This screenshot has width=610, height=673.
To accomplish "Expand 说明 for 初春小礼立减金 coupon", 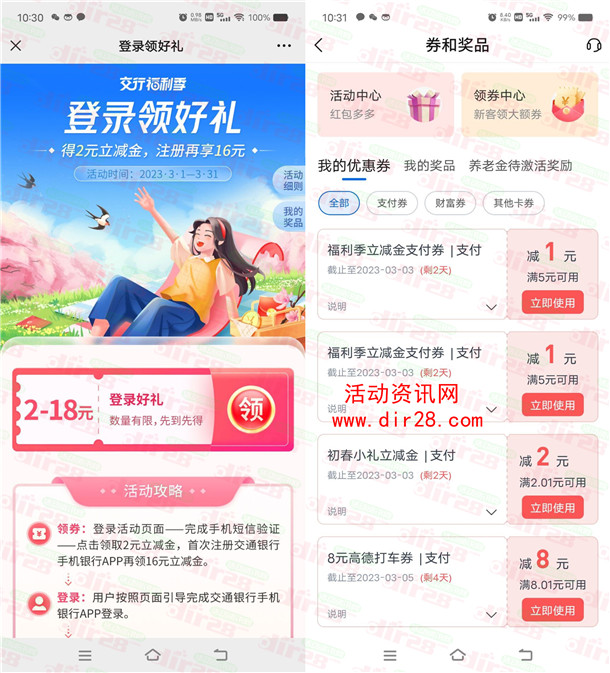I will (491, 512).
